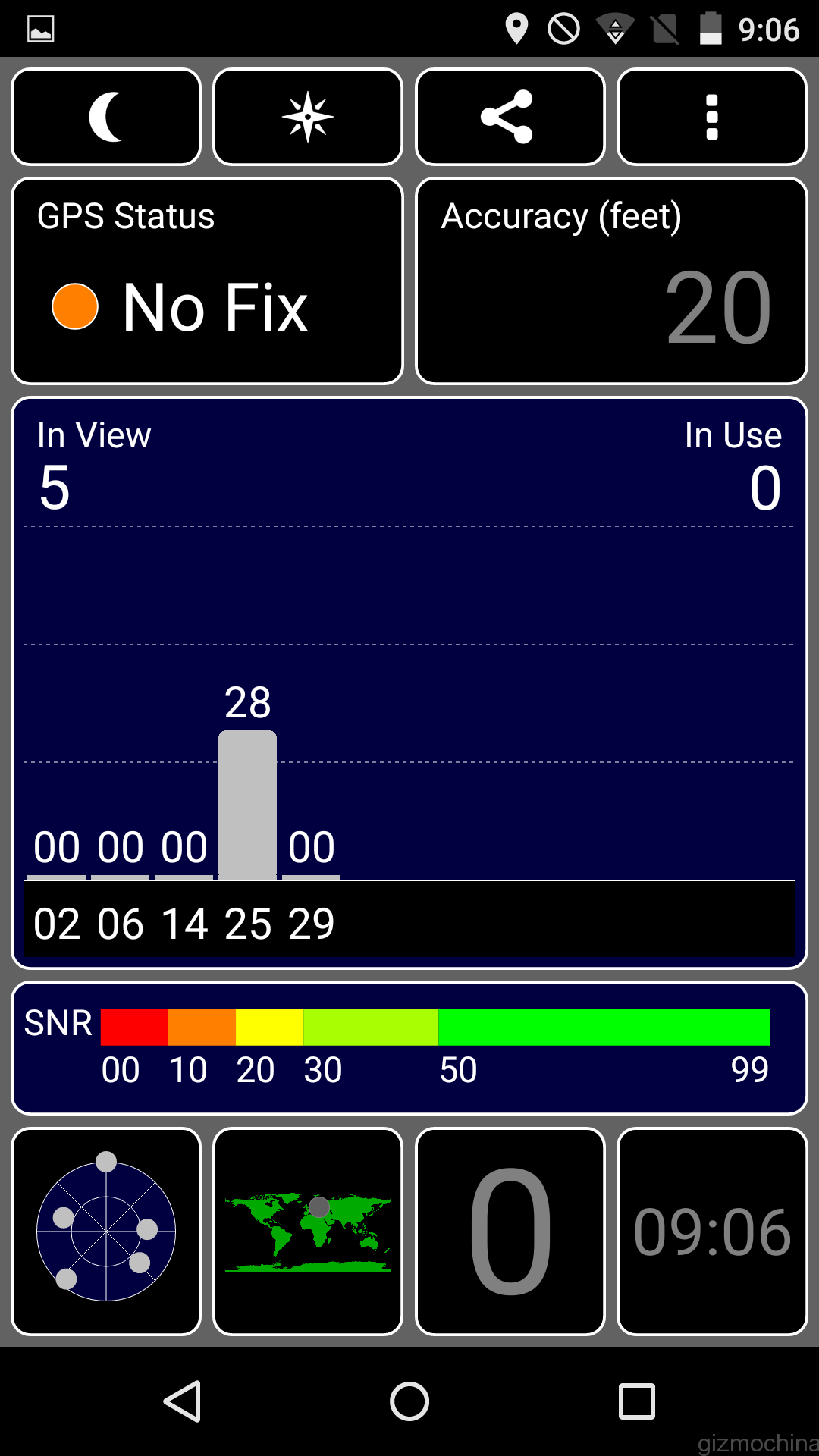This screenshot has height=1456, width=819.
Task: Open the Accuracy (feet) panel
Action: click(x=611, y=281)
